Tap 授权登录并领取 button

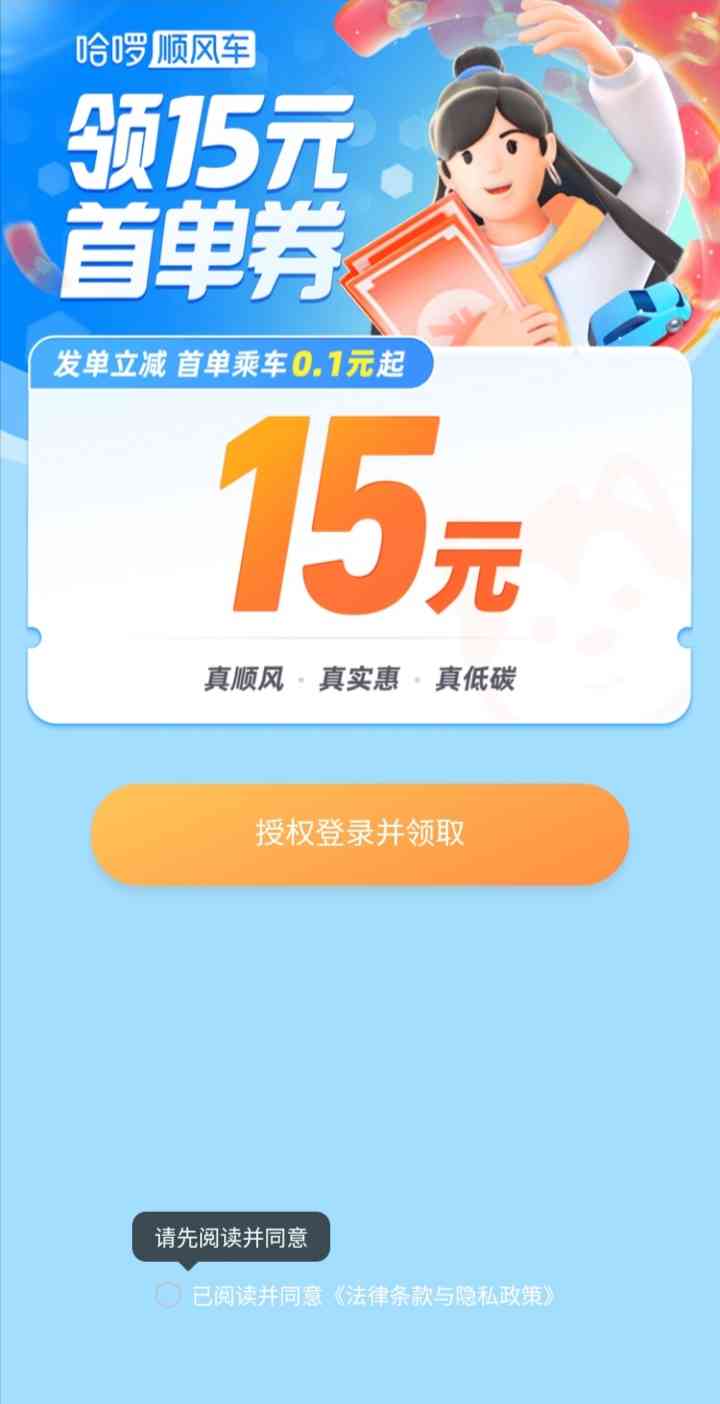click(x=360, y=833)
